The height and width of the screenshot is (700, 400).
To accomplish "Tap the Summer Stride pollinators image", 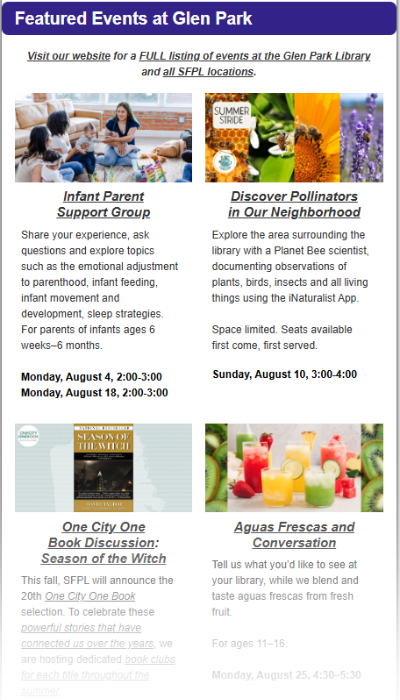I will point(294,138).
